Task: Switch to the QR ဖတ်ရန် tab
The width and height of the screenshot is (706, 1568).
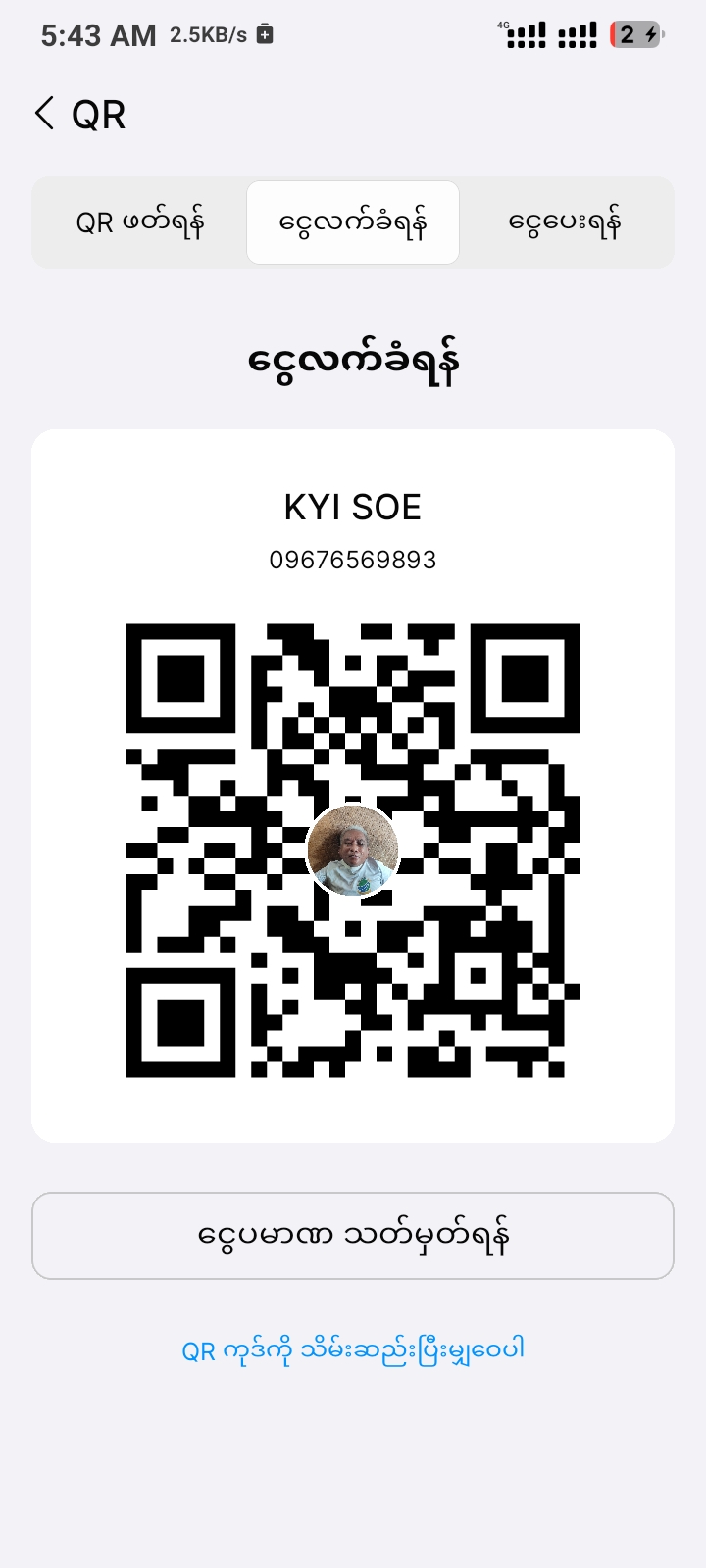Action: 140,222
